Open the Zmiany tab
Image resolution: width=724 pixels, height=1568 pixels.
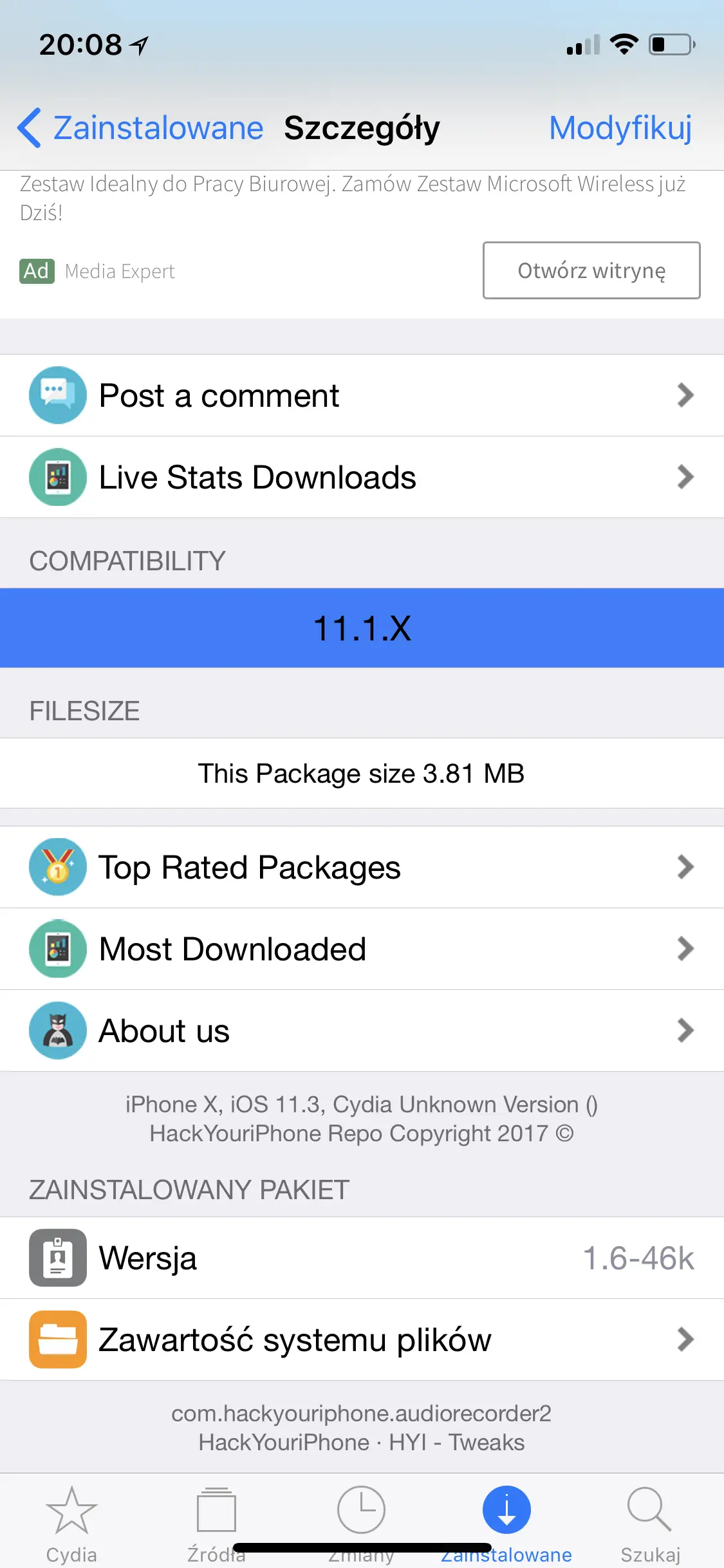coord(361,1522)
